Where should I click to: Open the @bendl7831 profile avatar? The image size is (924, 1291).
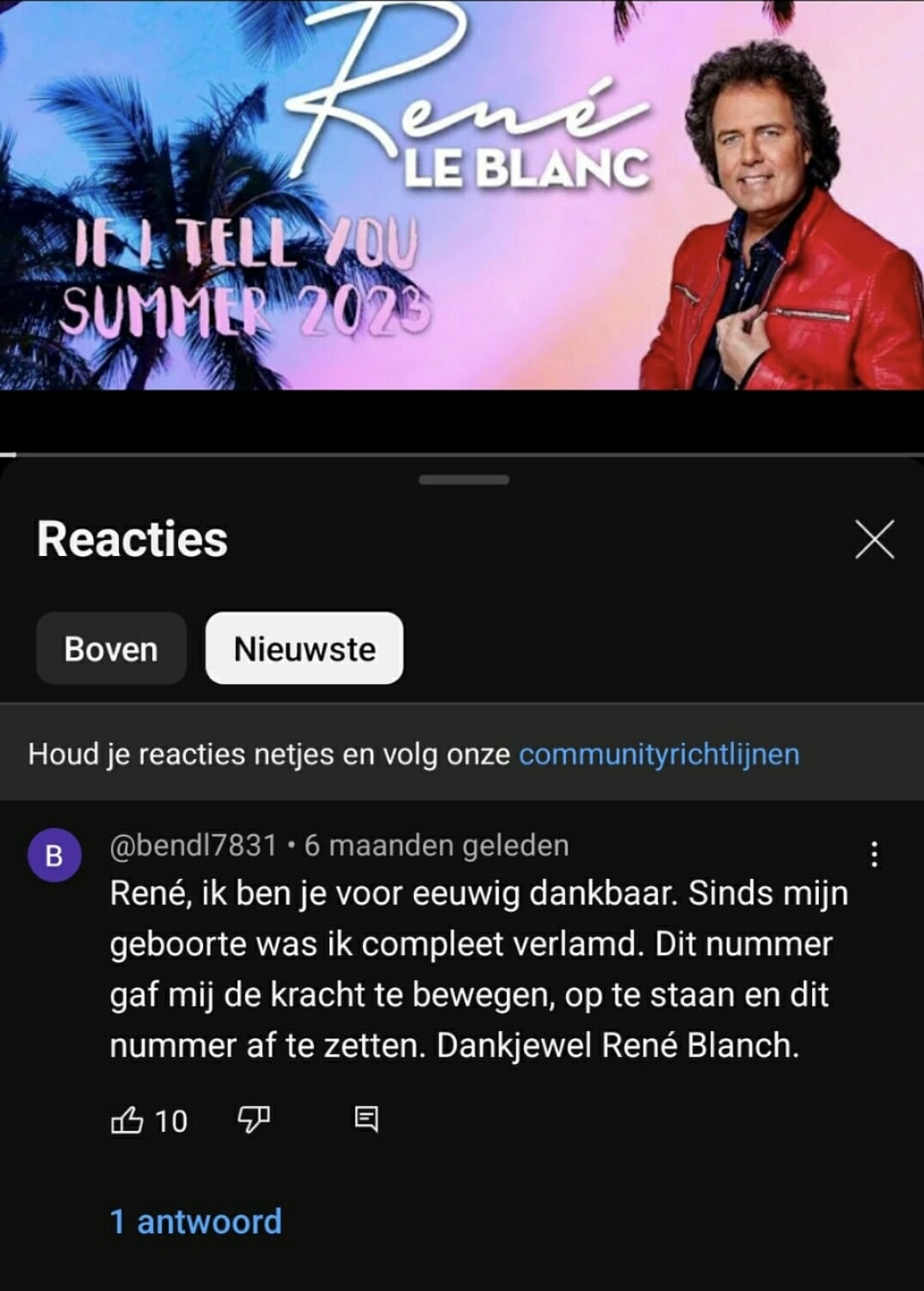click(54, 856)
